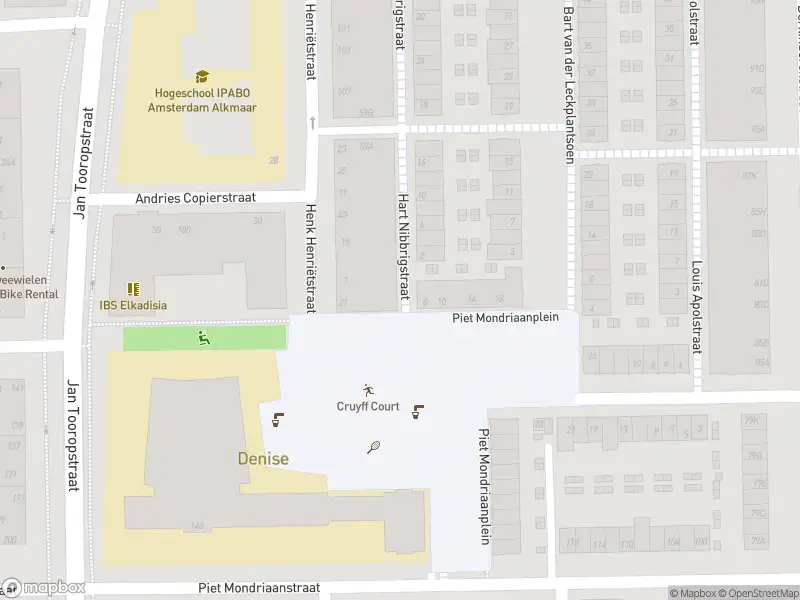Select the Hogeschool IPABO Amsterdam Alkmaar marker
Viewport: 800px width, 600px height.
pos(201,77)
